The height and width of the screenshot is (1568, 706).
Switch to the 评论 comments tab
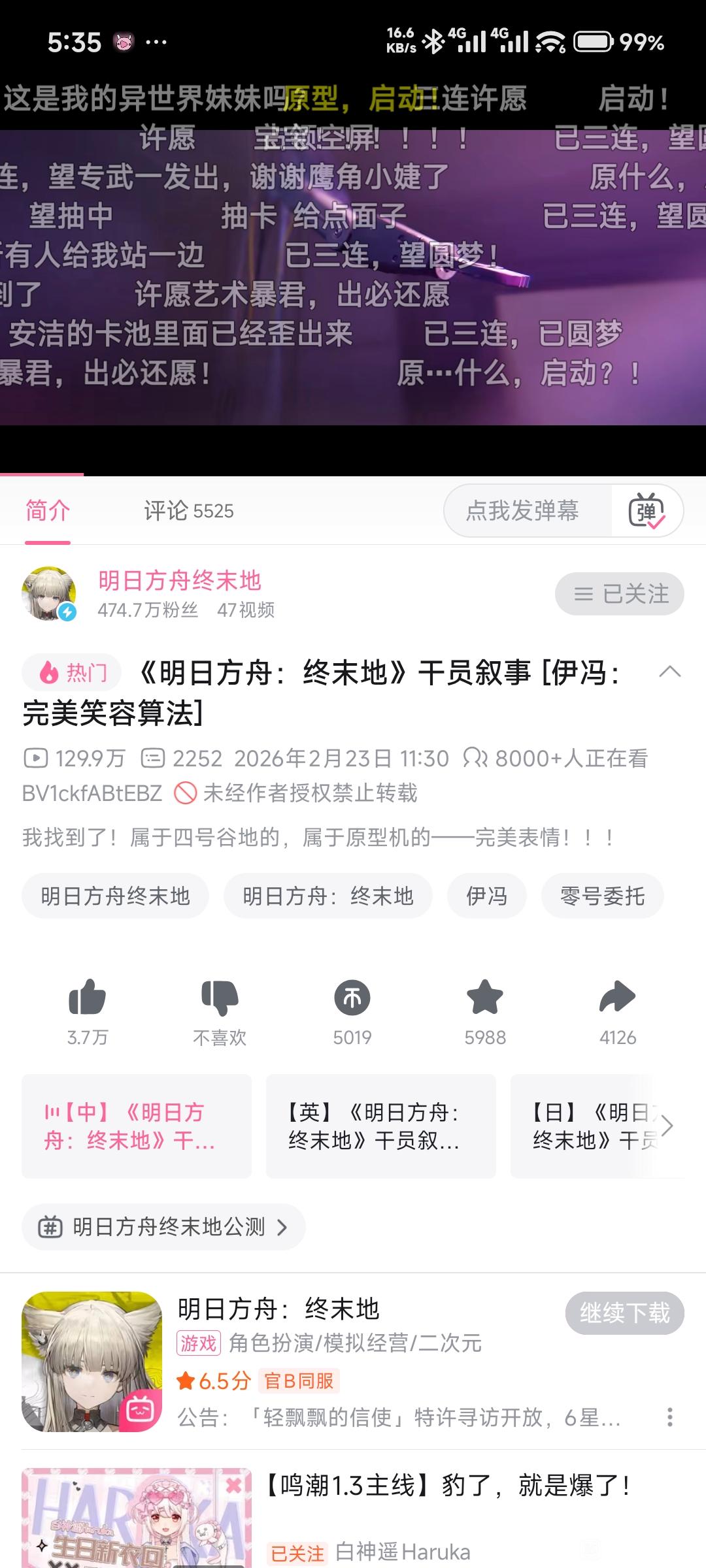[188, 511]
